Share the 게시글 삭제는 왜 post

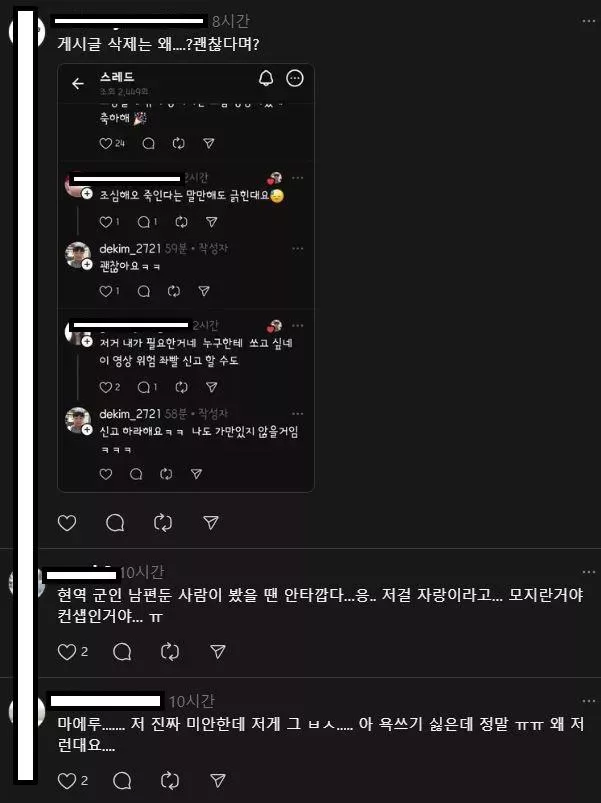tap(211, 523)
